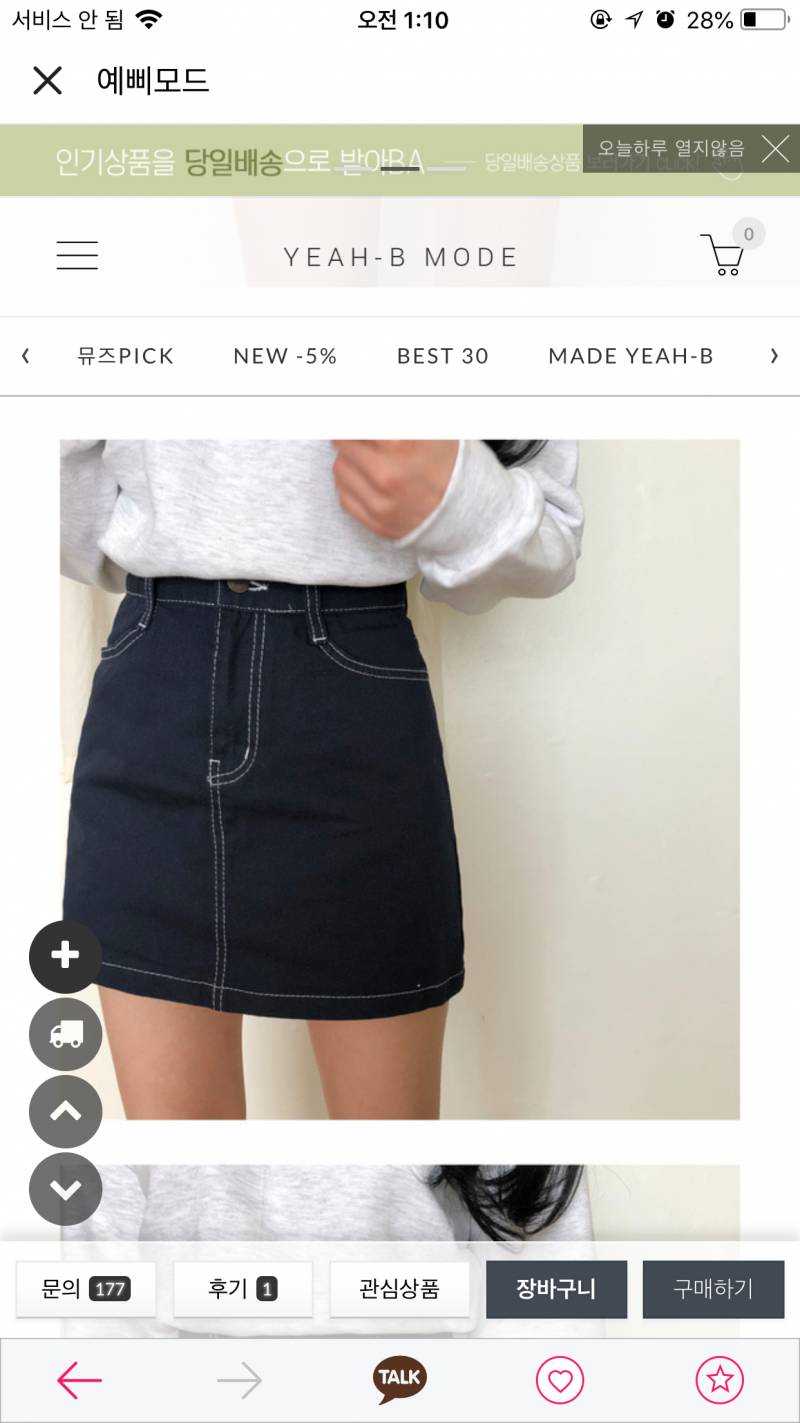Select the 뮤즈PICK category
Viewport: 800px width, 1423px height.
[126, 356]
